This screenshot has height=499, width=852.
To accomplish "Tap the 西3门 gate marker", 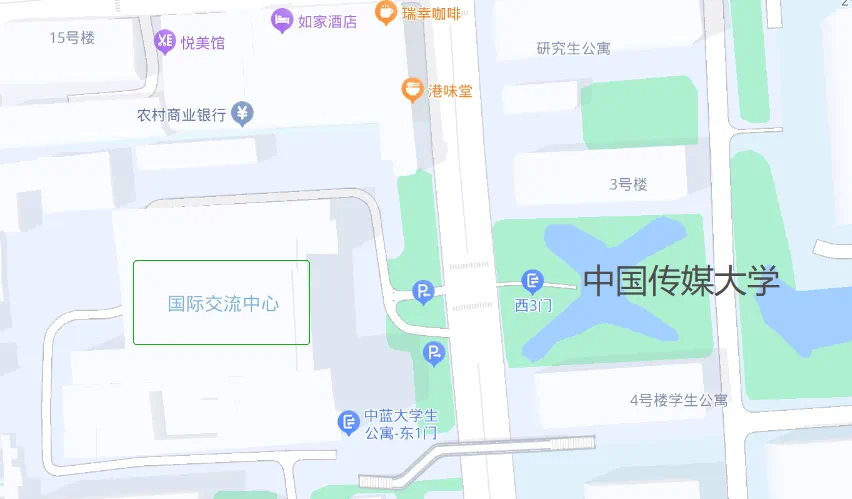I will click(533, 281).
